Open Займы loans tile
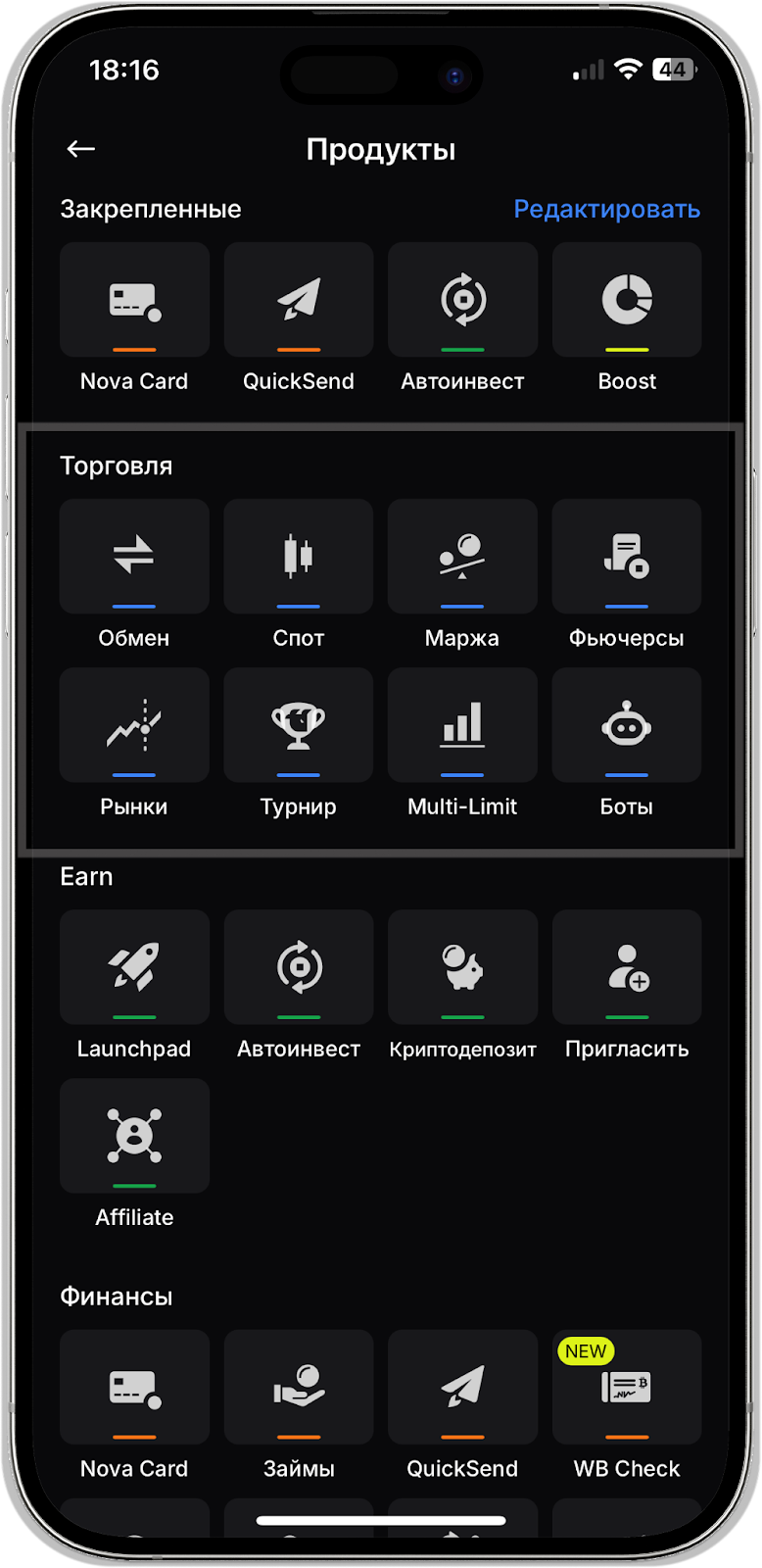 point(299,1387)
